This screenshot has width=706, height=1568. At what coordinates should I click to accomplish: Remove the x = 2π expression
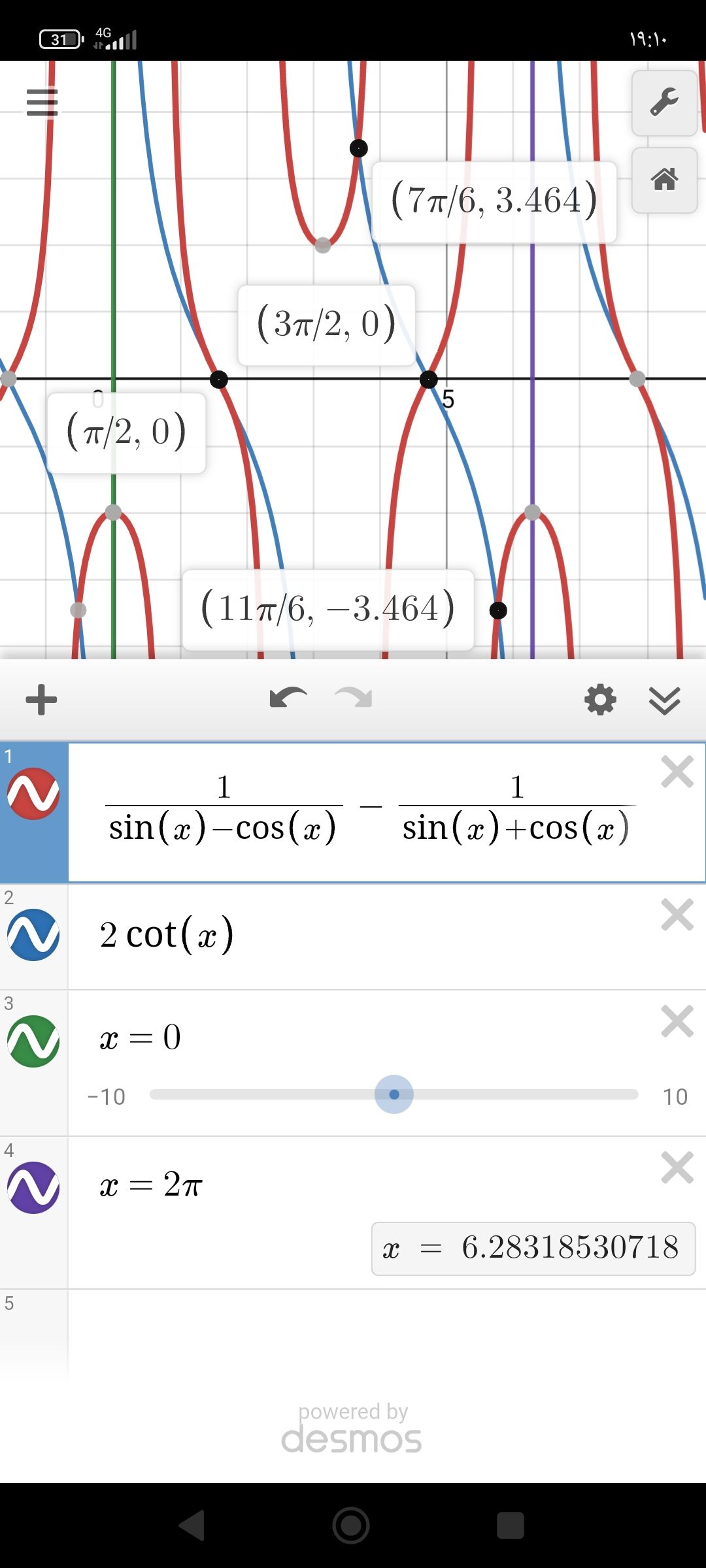coord(677,1168)
